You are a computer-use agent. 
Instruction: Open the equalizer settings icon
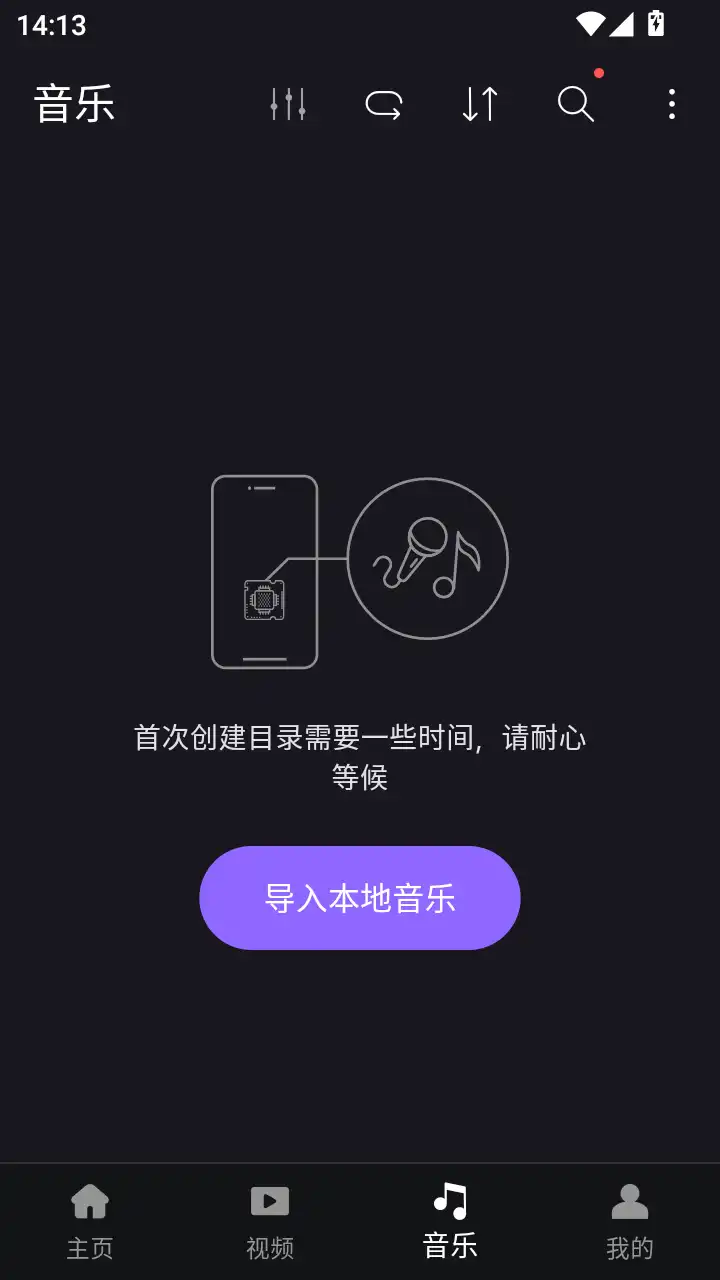287,104
